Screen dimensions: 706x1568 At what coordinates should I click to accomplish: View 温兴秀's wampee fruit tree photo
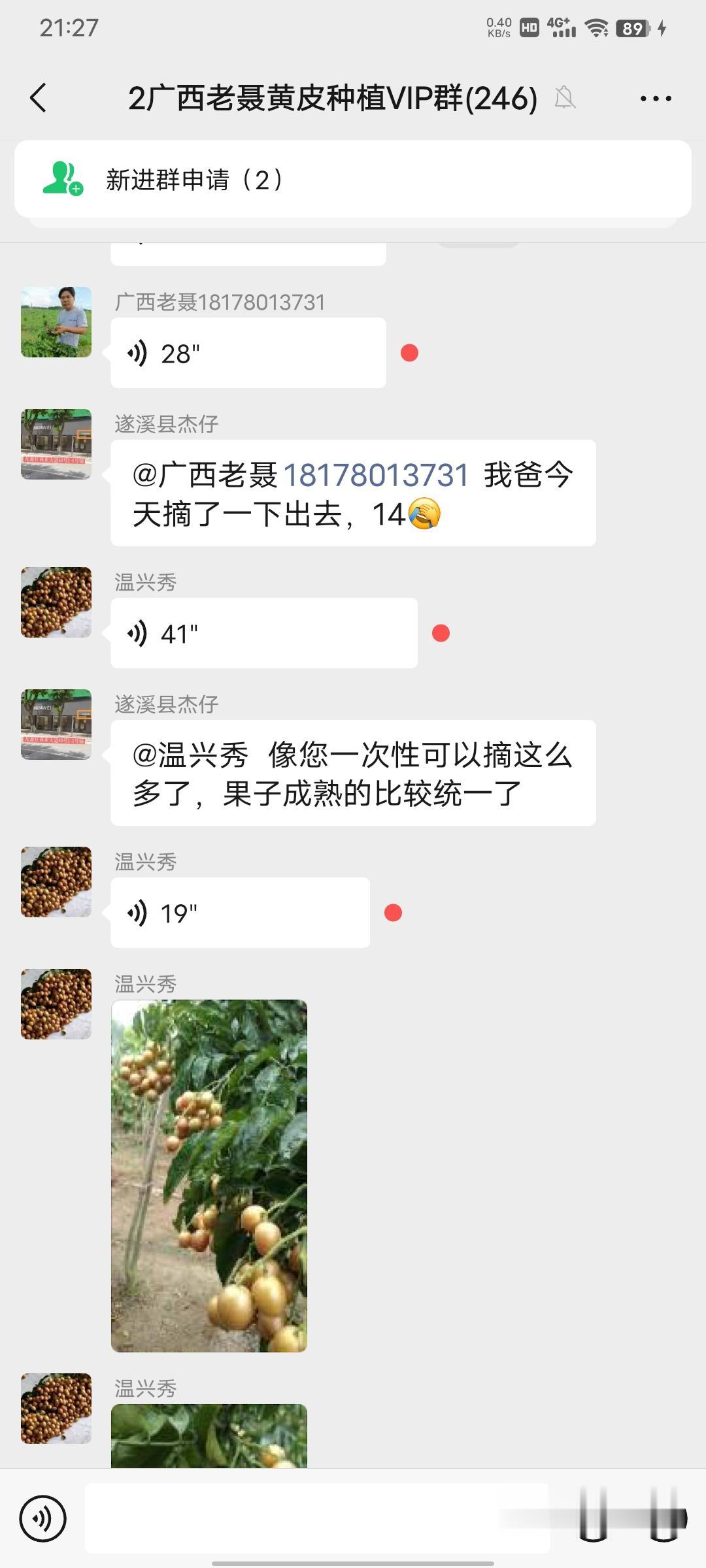tap(209, 1176)
